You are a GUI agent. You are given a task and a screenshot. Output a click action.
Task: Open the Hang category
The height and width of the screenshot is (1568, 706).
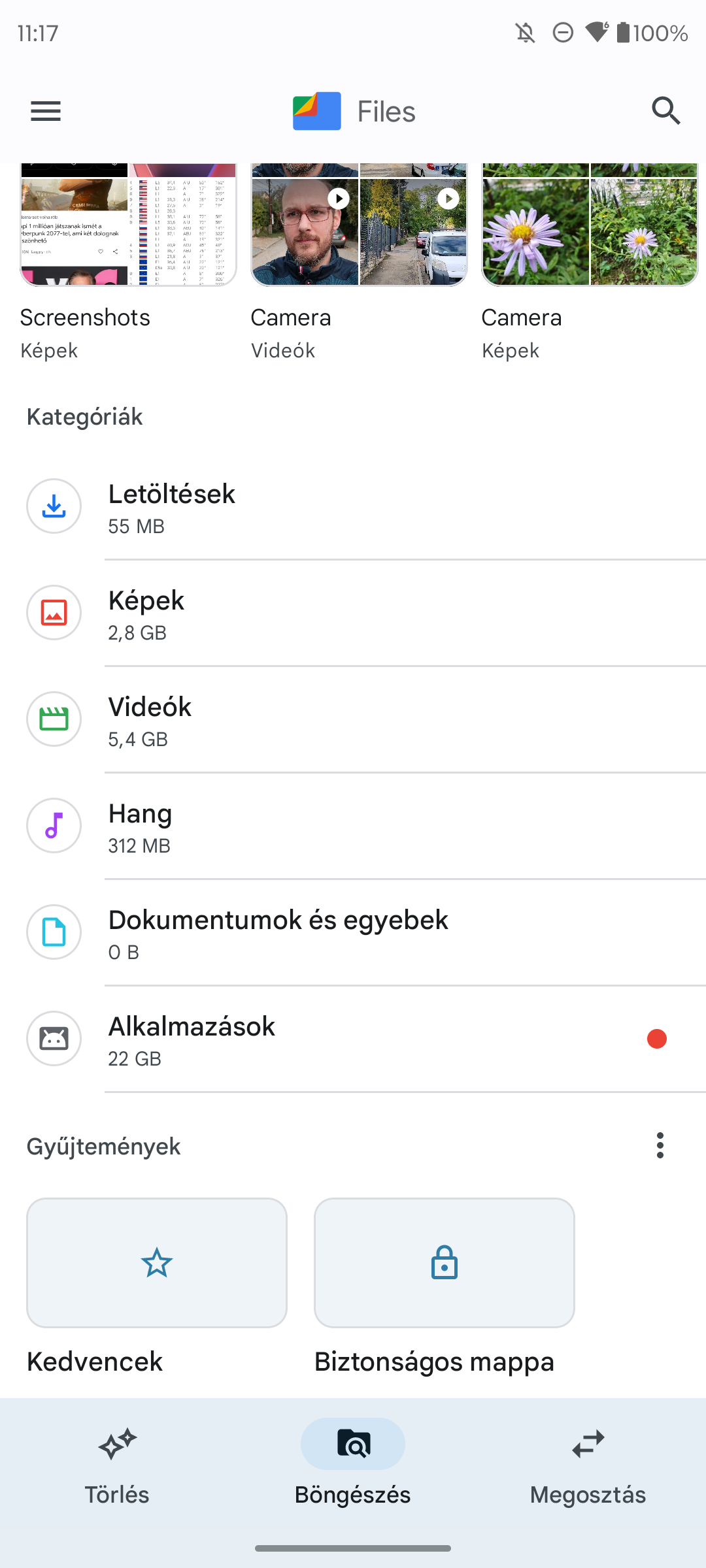click(x=353, y=826)
